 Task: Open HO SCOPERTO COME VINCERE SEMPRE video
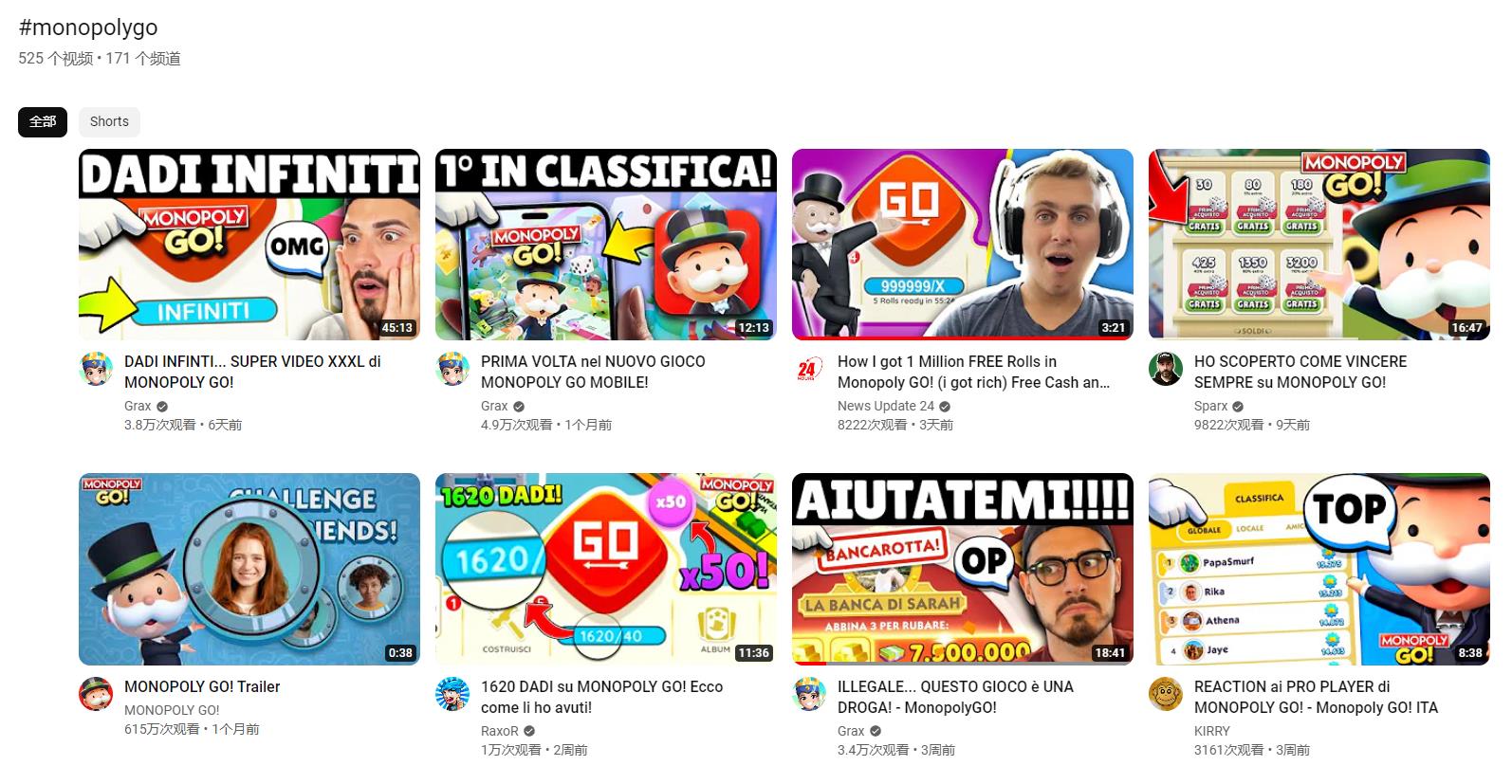click(x=1318, y=244)
